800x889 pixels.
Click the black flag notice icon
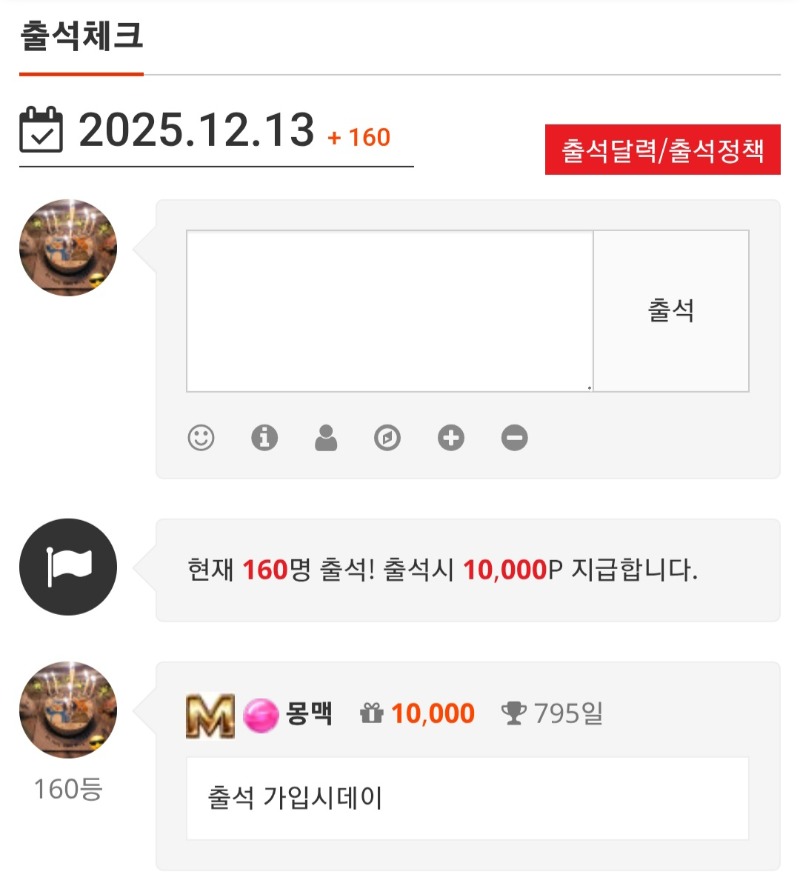(x=68, y=565)
